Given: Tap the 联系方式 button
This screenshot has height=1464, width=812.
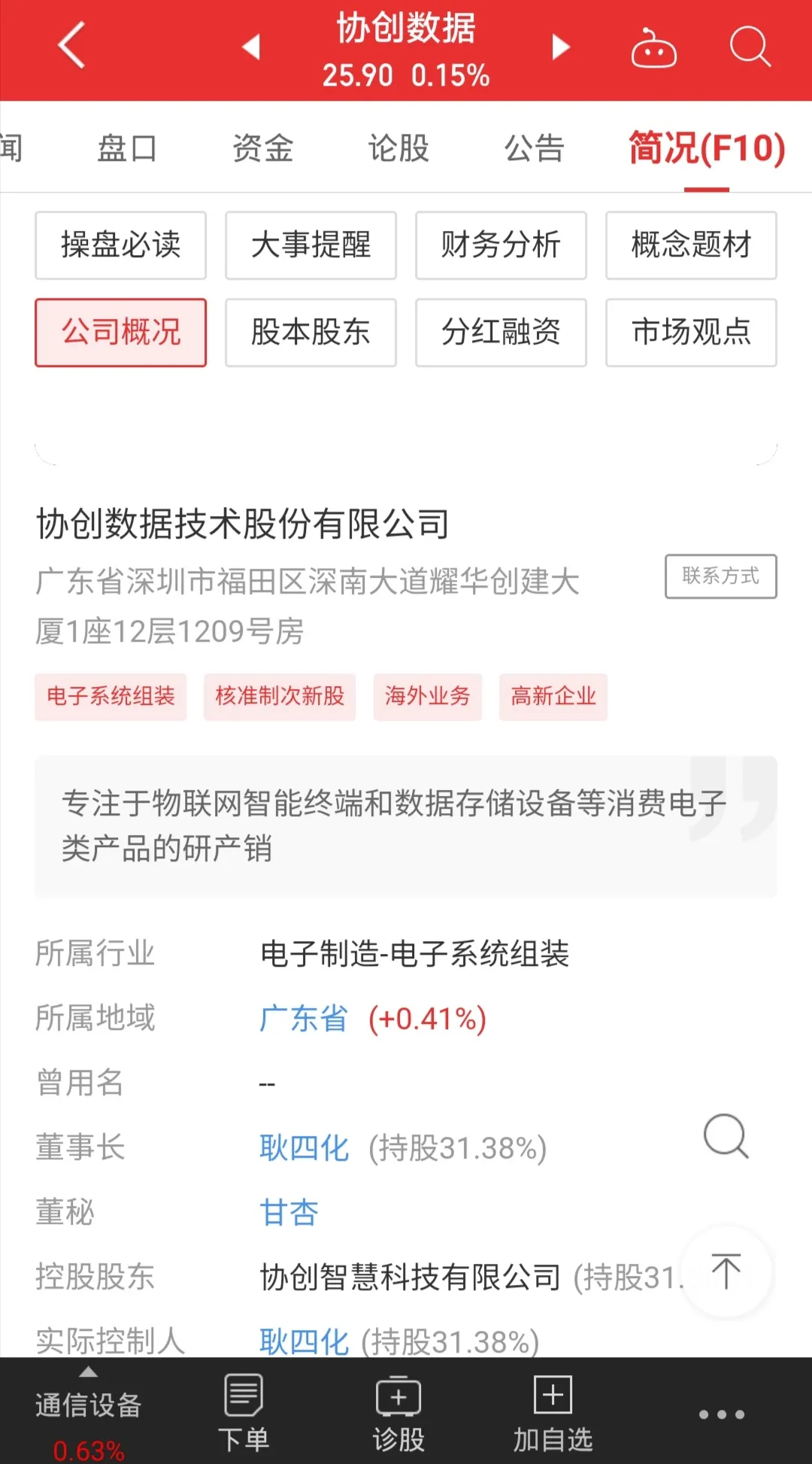Looking at the screenshot, I should pyautogui.click(x=720, y=576).
